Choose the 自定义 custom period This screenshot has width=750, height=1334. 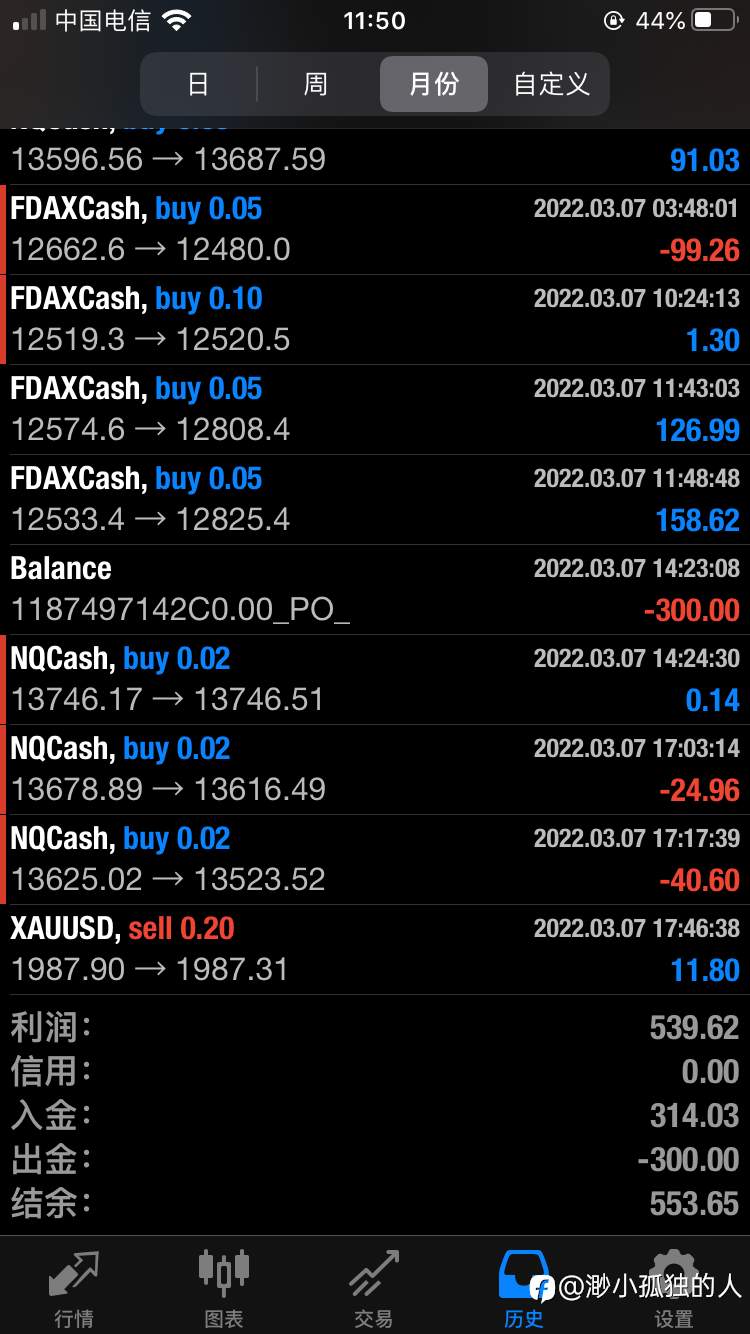pyautogui.click(x=551, y=84)
